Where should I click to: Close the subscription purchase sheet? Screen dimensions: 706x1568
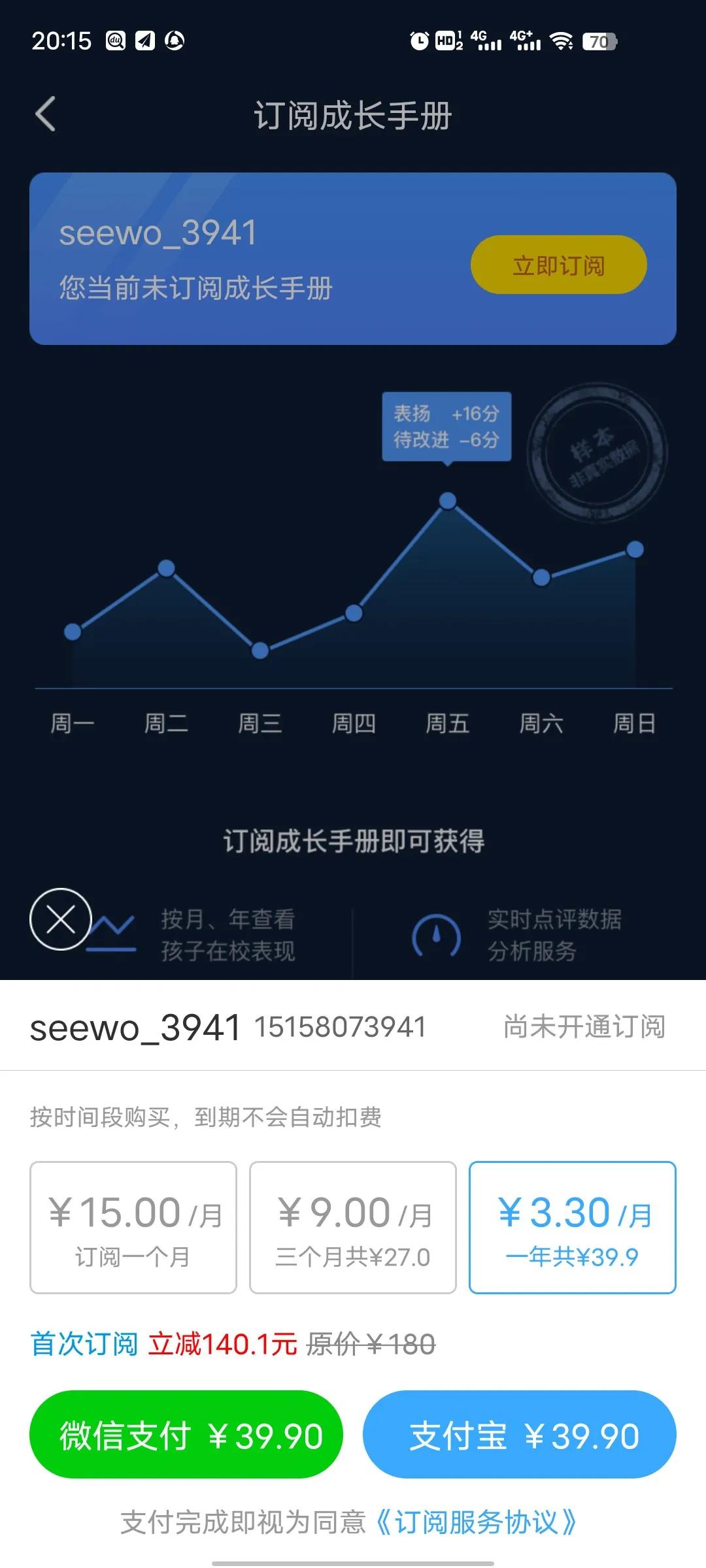coord(61,919)
